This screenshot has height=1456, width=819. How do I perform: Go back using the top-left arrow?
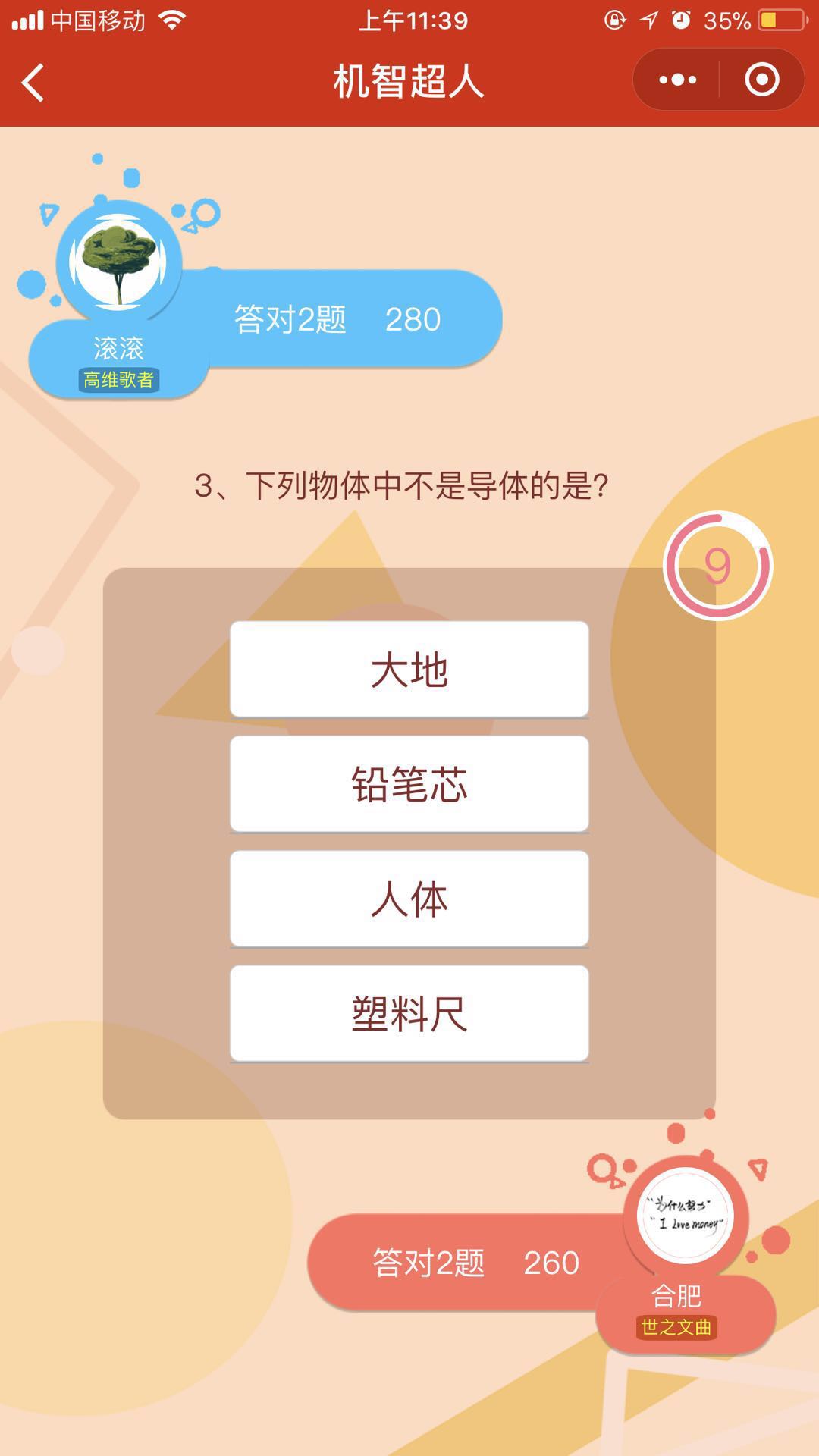(x=33, y=82)
